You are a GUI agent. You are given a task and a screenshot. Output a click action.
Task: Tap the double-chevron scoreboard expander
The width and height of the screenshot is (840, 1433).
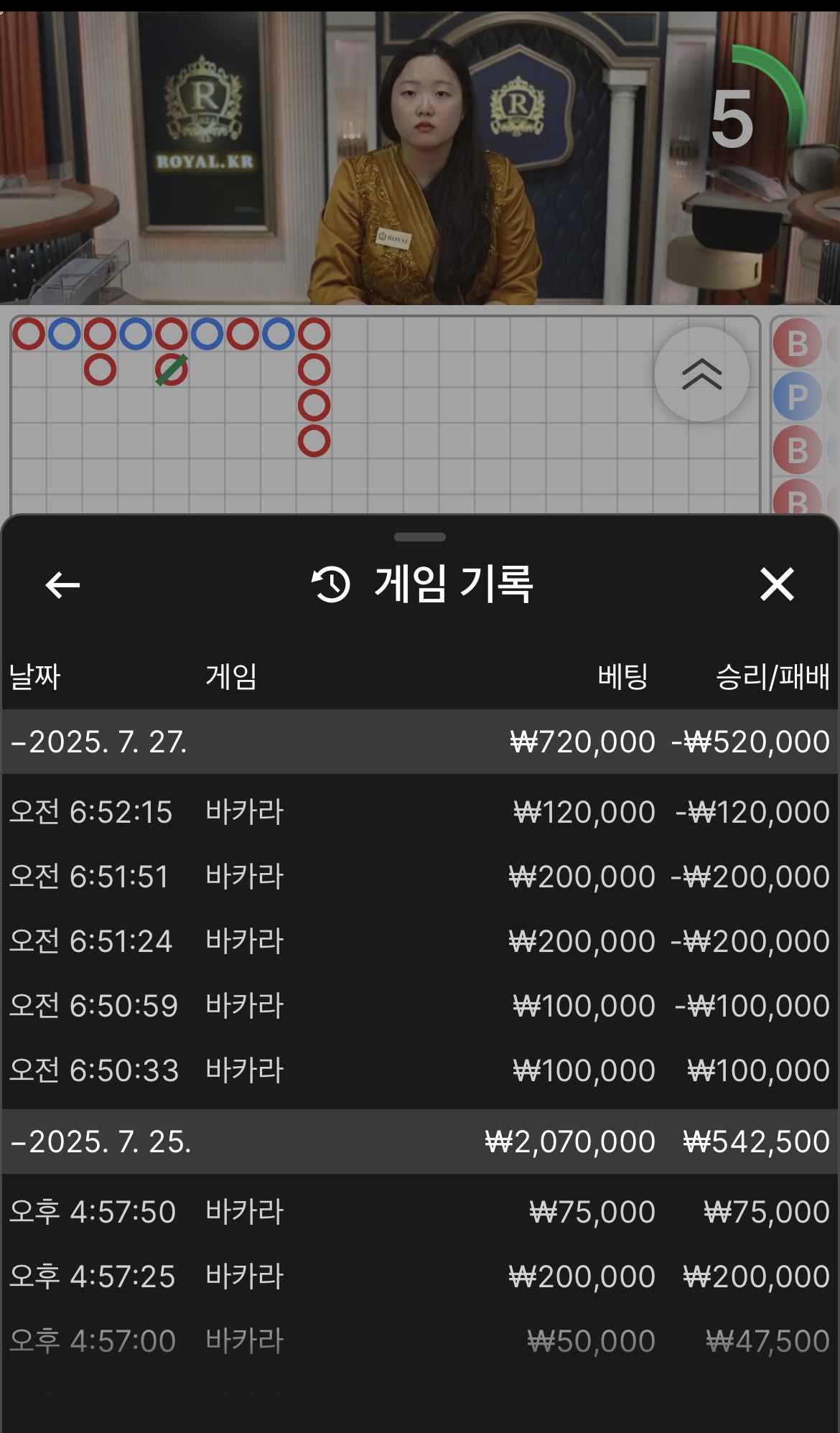point(701,374)
